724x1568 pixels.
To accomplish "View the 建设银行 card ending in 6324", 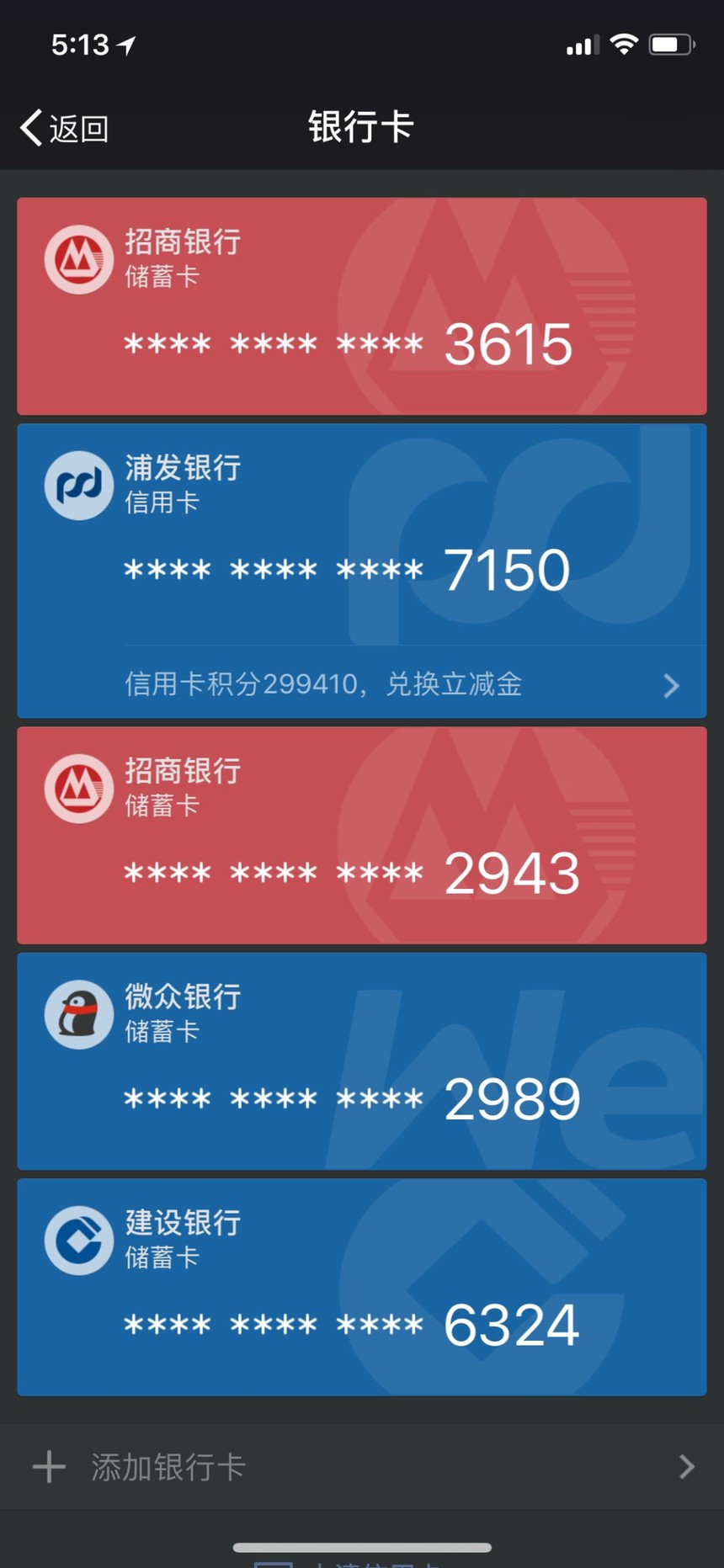I will [361, 1287].
